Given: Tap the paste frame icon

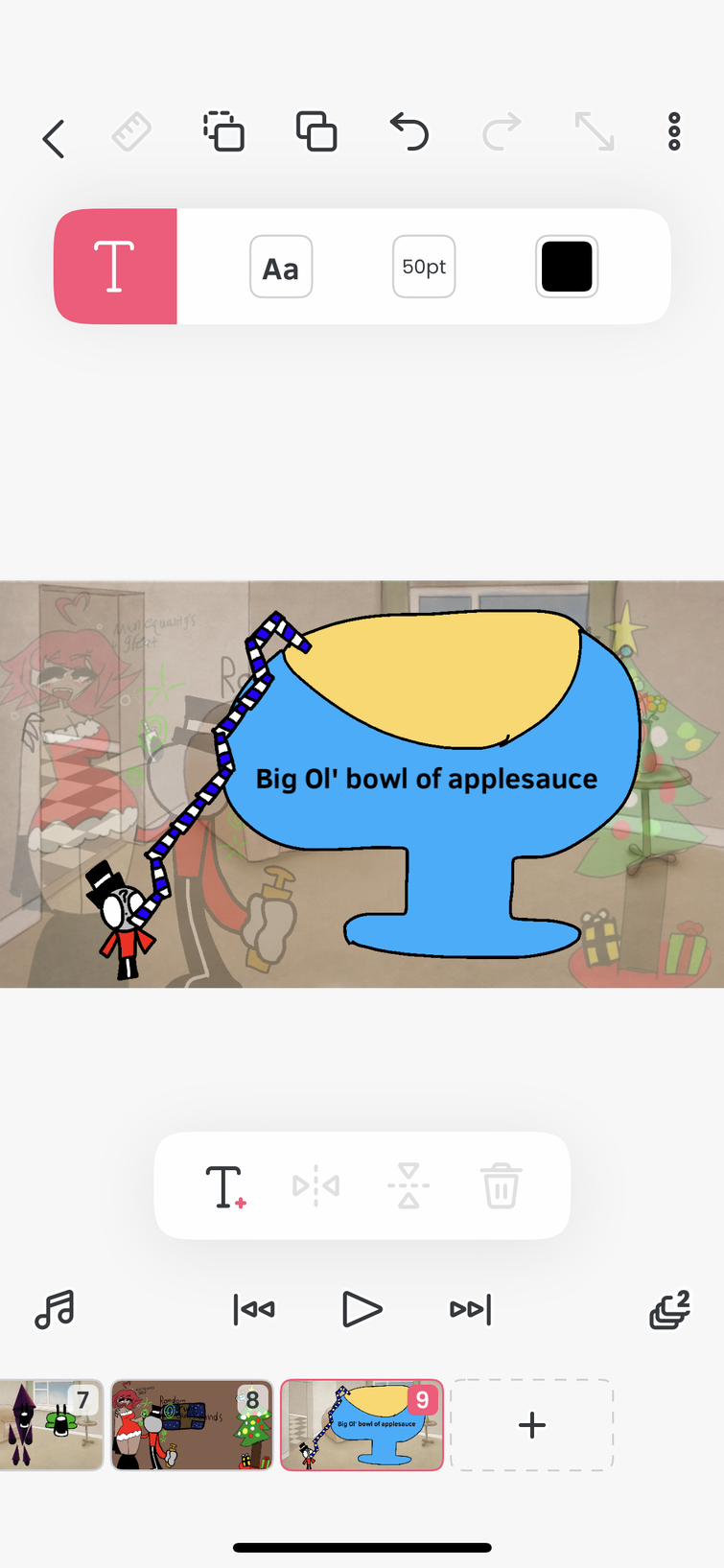Looking at the screenshot, I should point(316,131).
